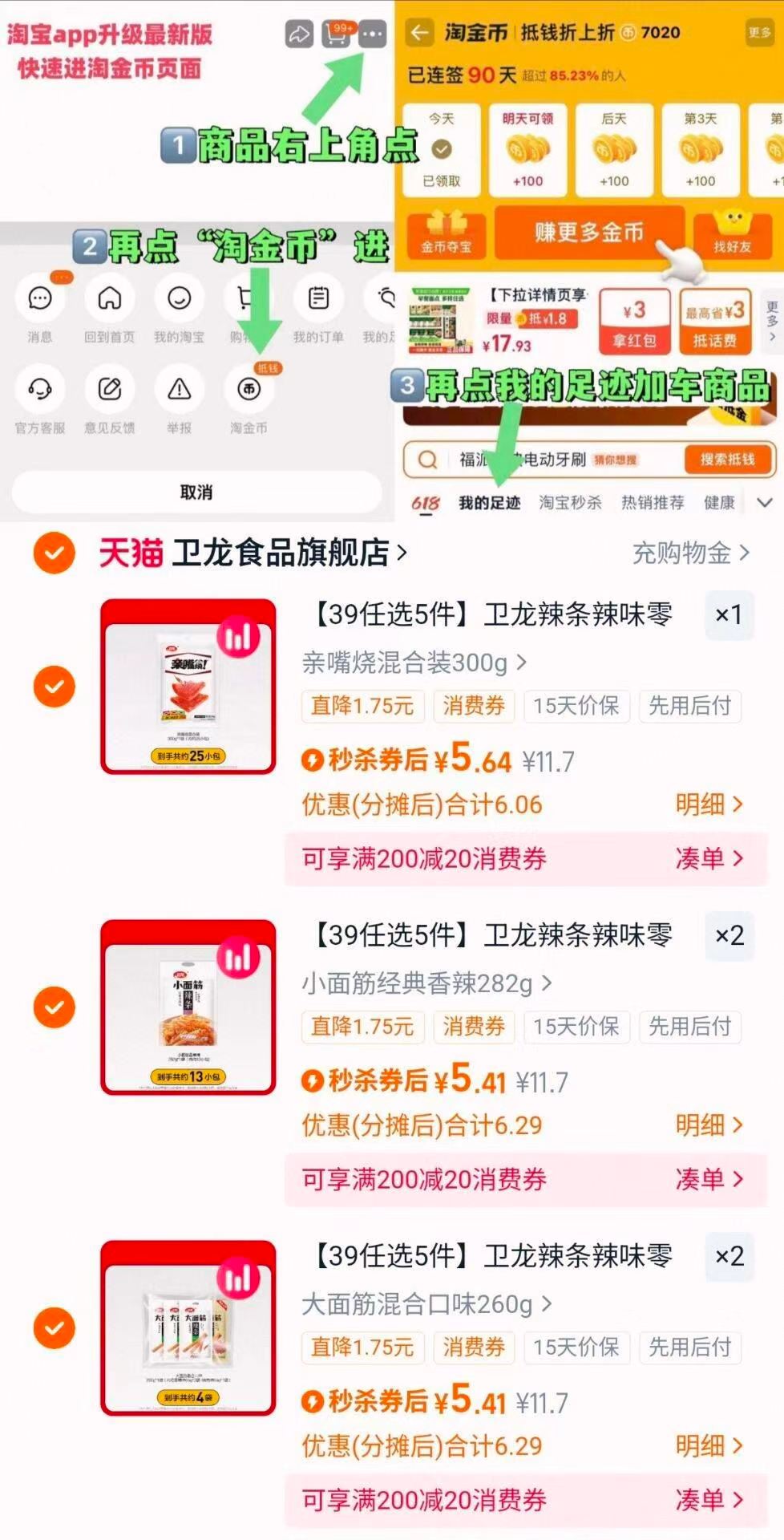Switch to the 我的足迹 tab

tap(491, 502)
